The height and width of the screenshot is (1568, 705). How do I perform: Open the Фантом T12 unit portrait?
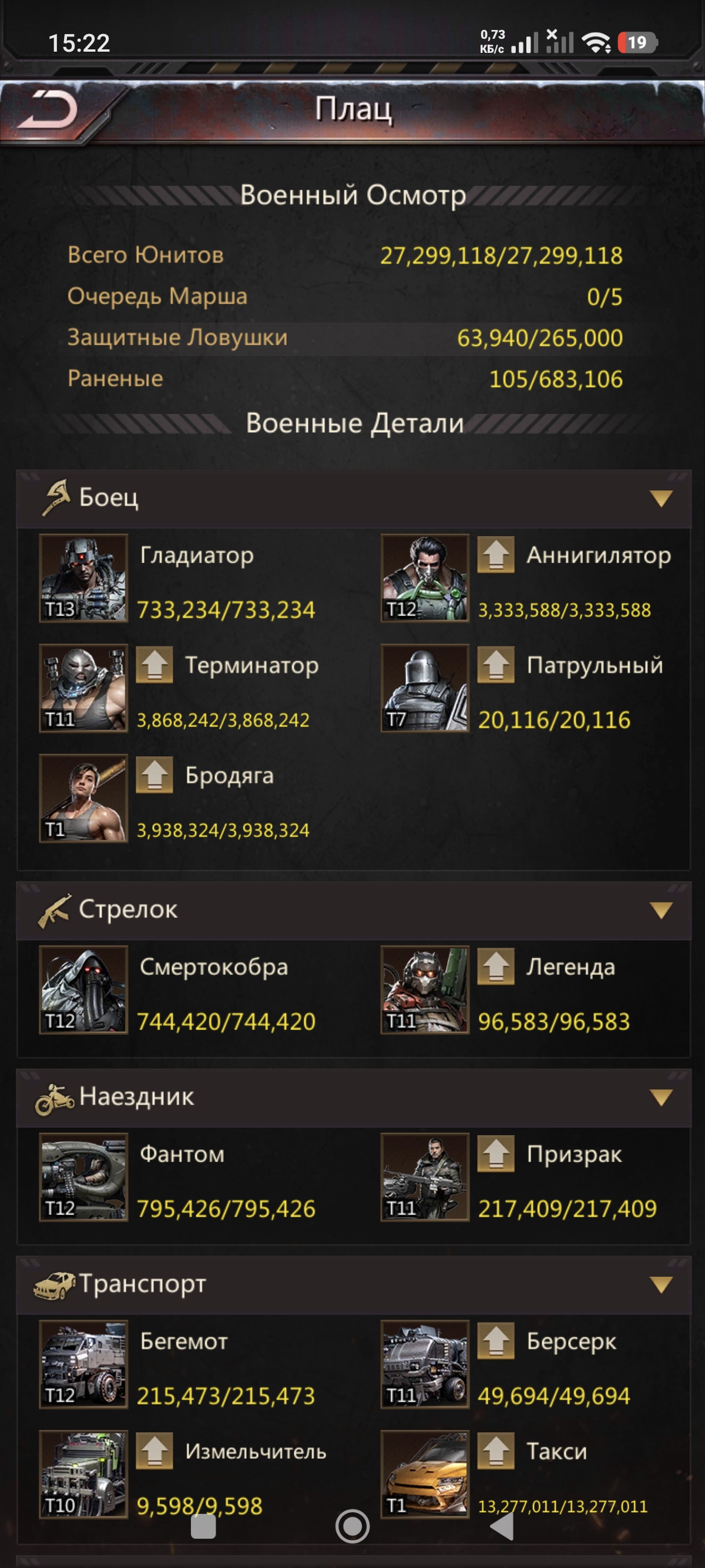coord(83,1177)
